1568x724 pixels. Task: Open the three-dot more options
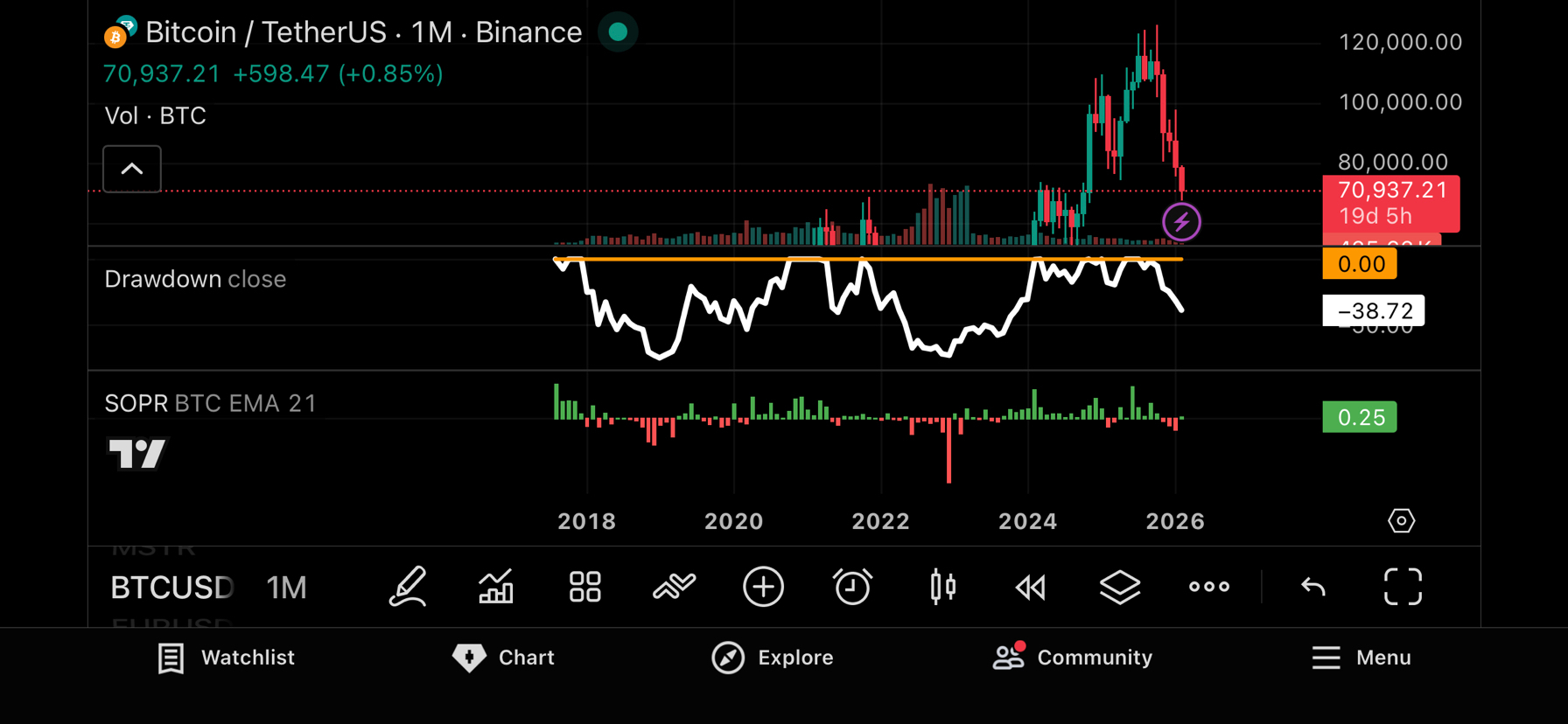click(x=1209, y=587)
